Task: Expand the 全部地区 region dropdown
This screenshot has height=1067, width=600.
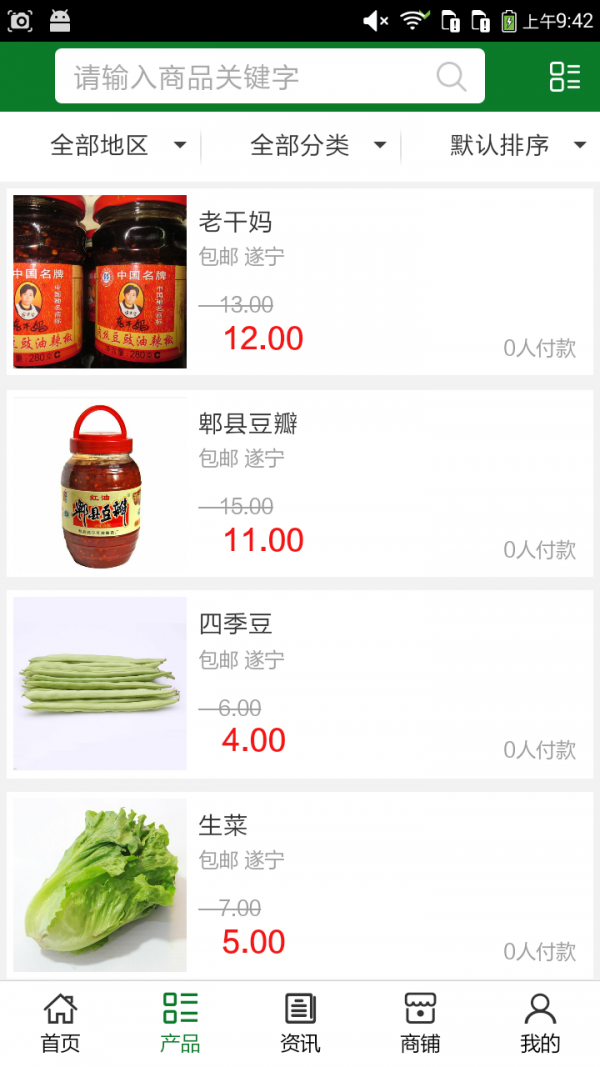Action: pos(118,146)
